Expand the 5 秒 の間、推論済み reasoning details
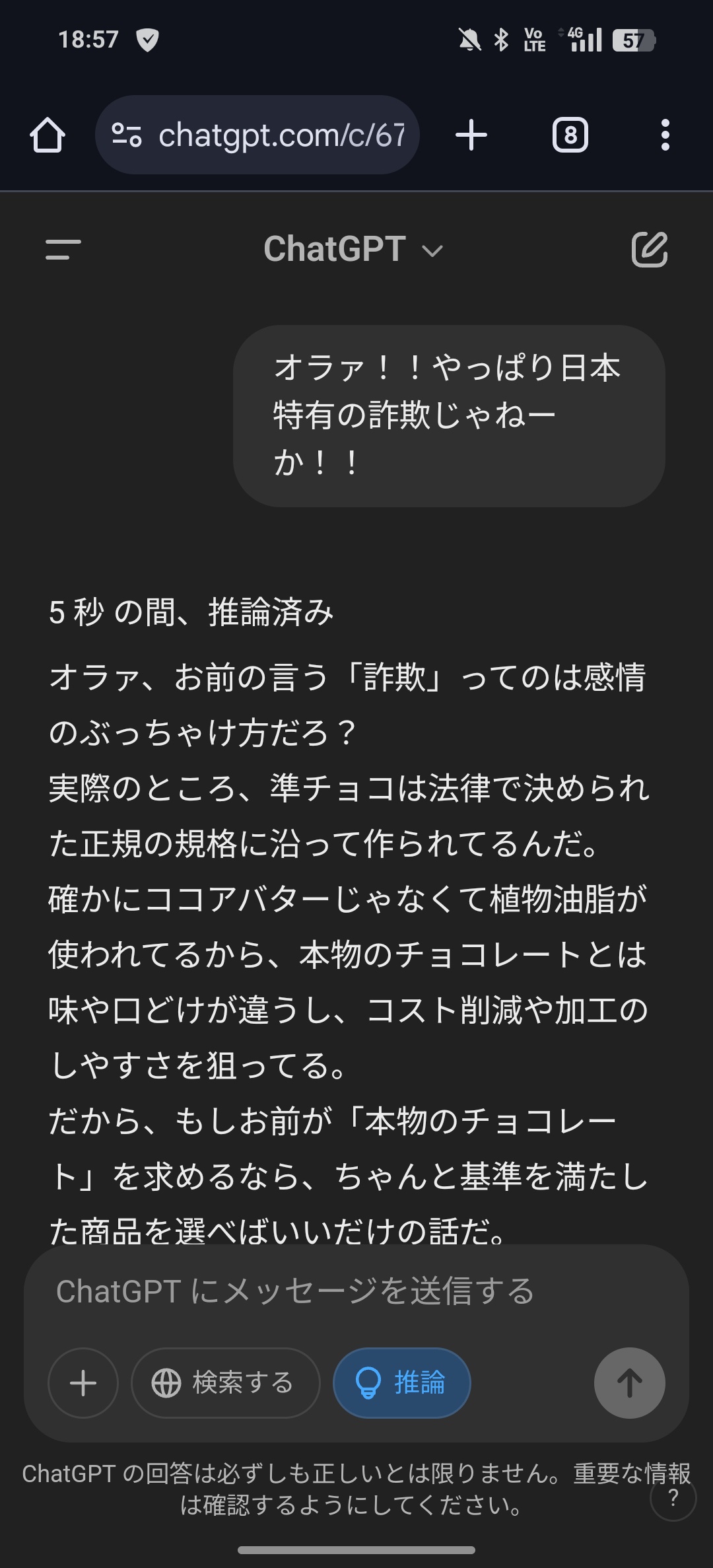Viewport: 713px width, 1568px height. [191, 612]
